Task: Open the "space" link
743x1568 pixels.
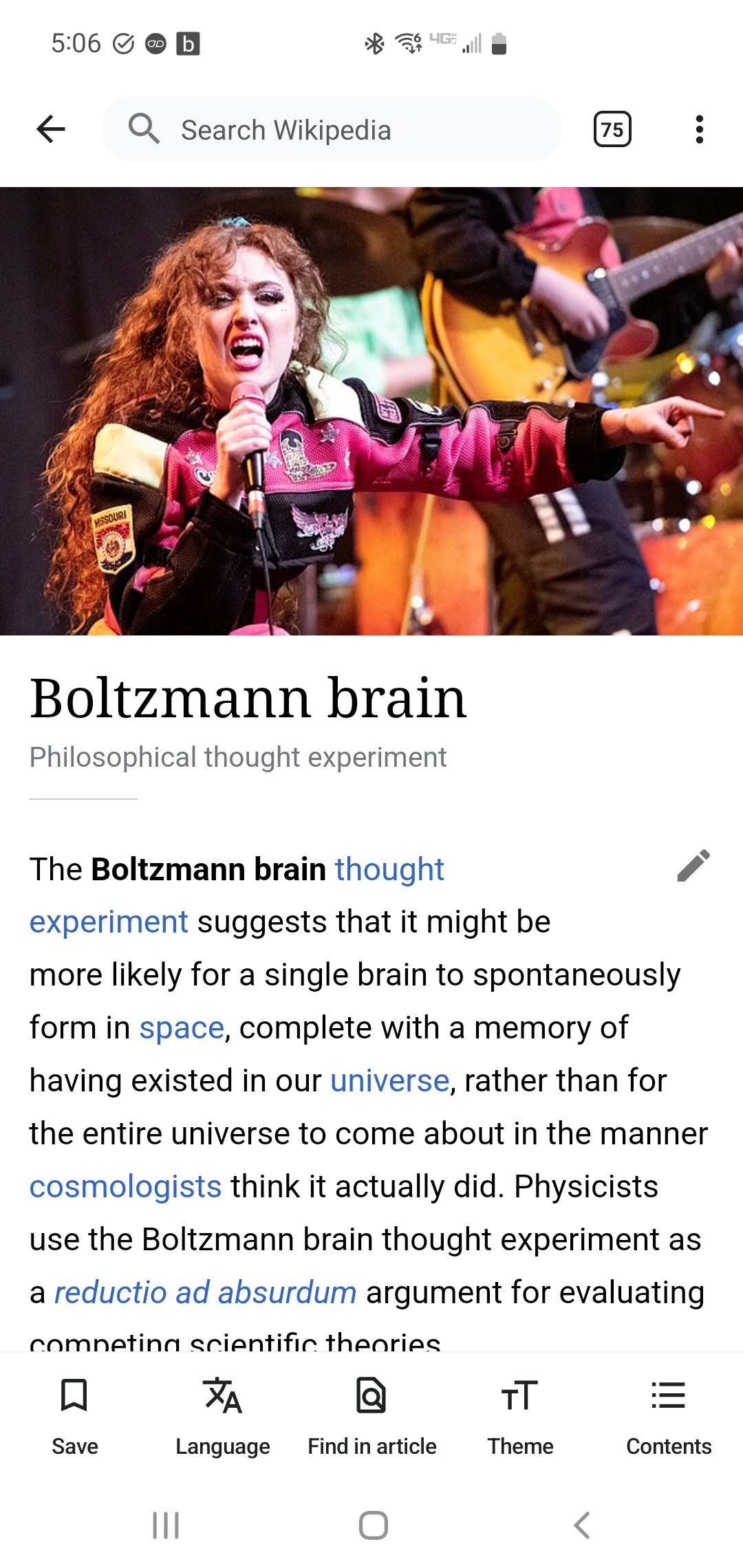Action: (x=182, y=1028)
